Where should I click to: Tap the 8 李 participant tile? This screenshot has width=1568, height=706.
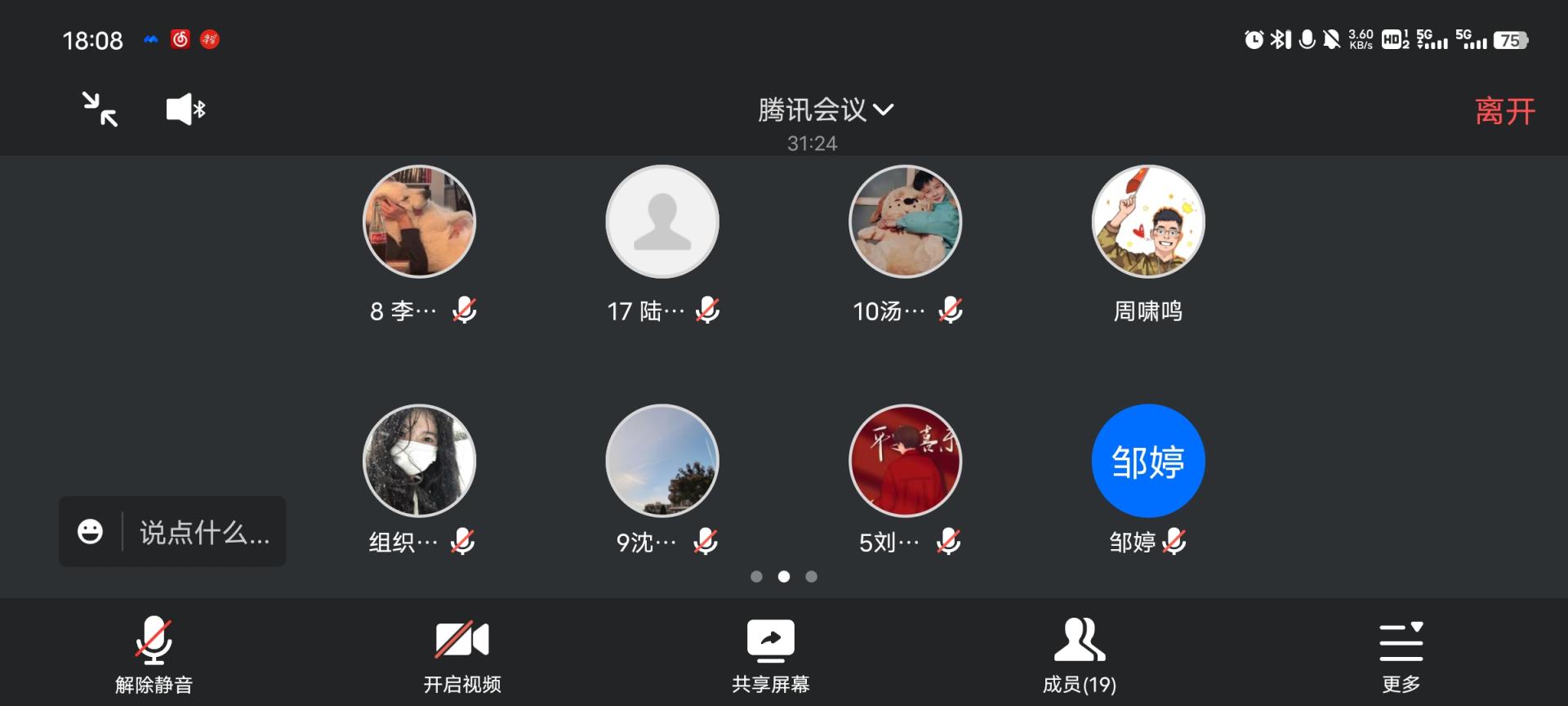[x=419, y=222]
